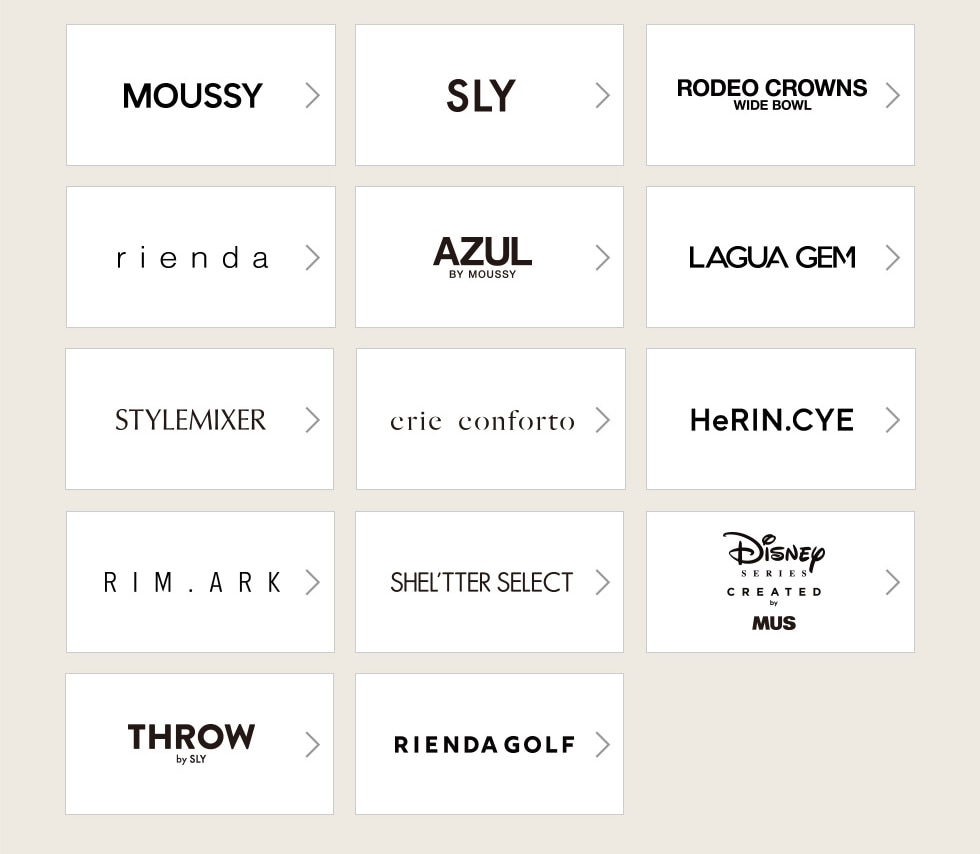Open RODEO CROWNS WIDE BOWL brand
This screenshot has height=854, width=980.
click(780, 95)
